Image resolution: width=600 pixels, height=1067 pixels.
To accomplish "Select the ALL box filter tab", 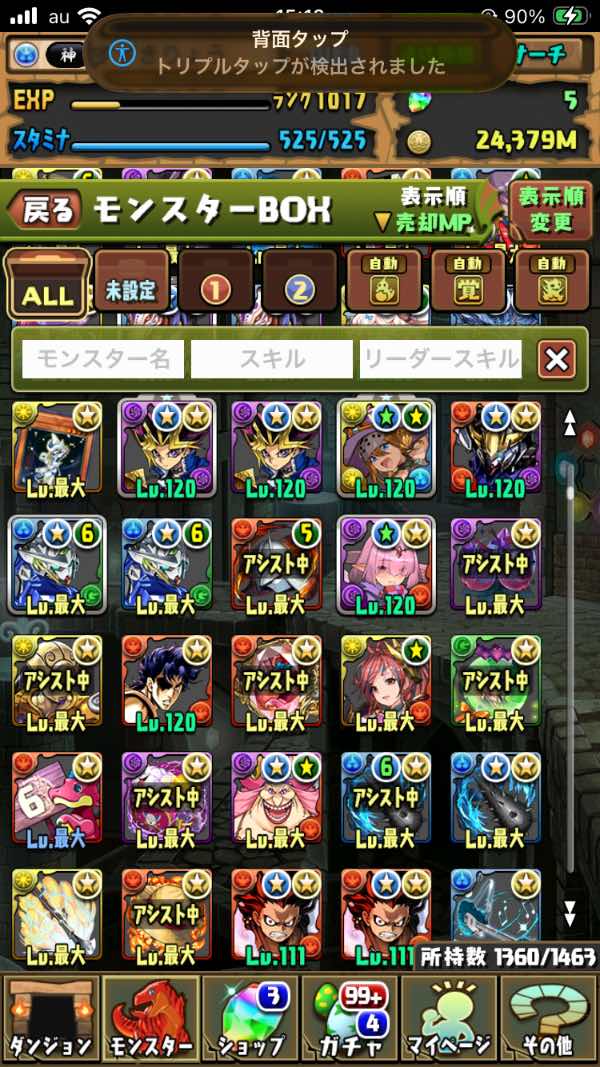I will (x=47, y=284).
